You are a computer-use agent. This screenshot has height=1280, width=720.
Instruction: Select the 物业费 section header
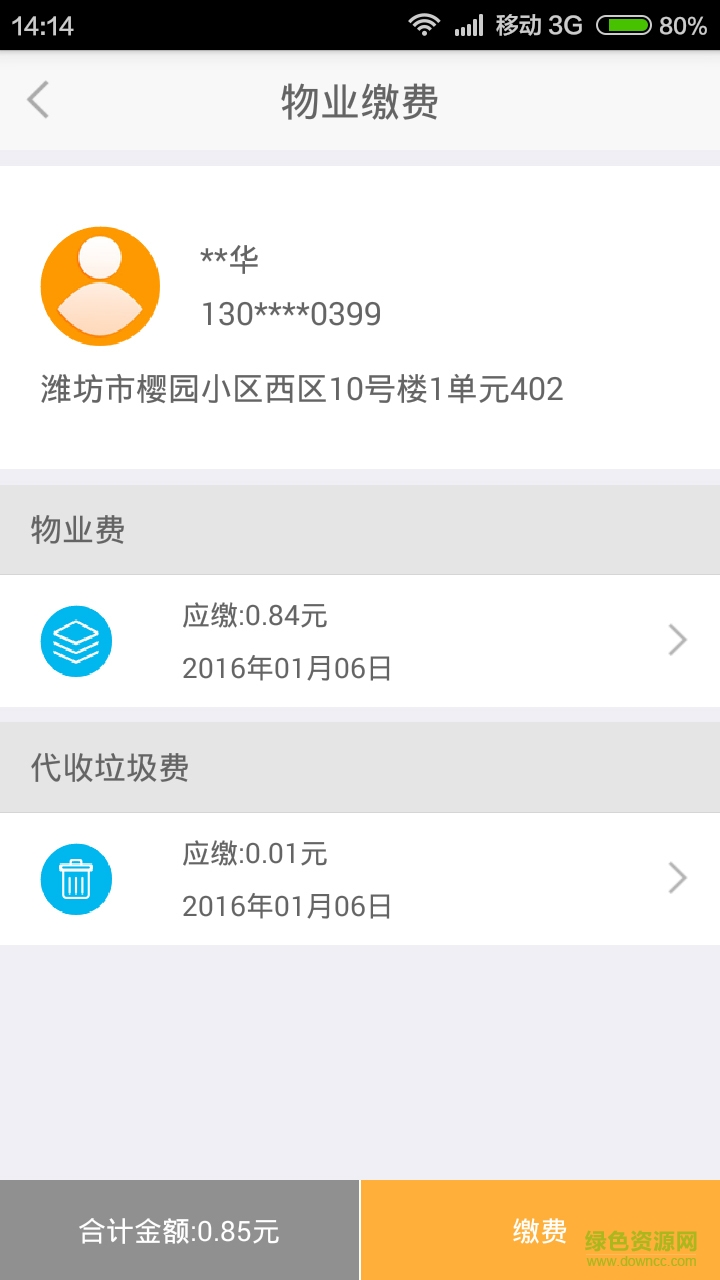pyautogui.click(x=77, y=530)
